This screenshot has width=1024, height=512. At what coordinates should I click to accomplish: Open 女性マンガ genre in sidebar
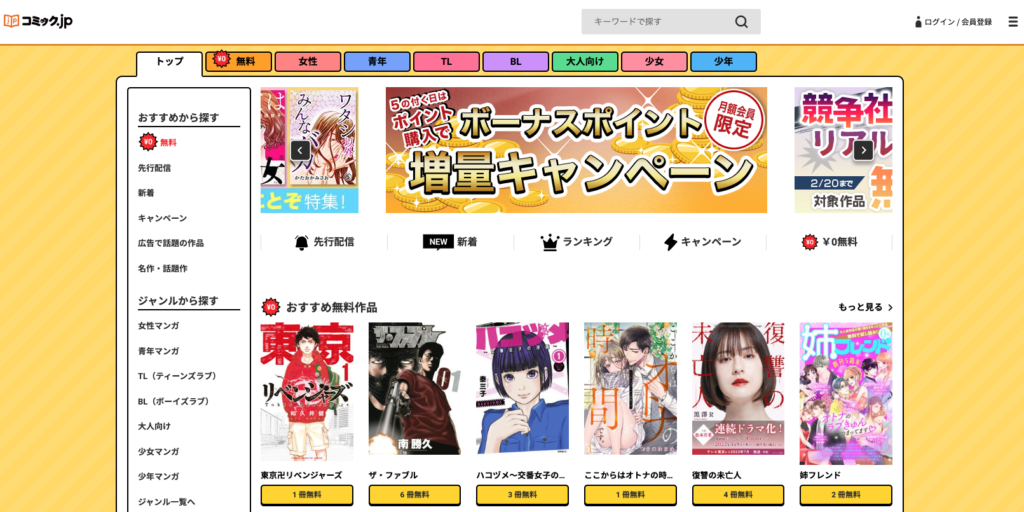(158, 326)
